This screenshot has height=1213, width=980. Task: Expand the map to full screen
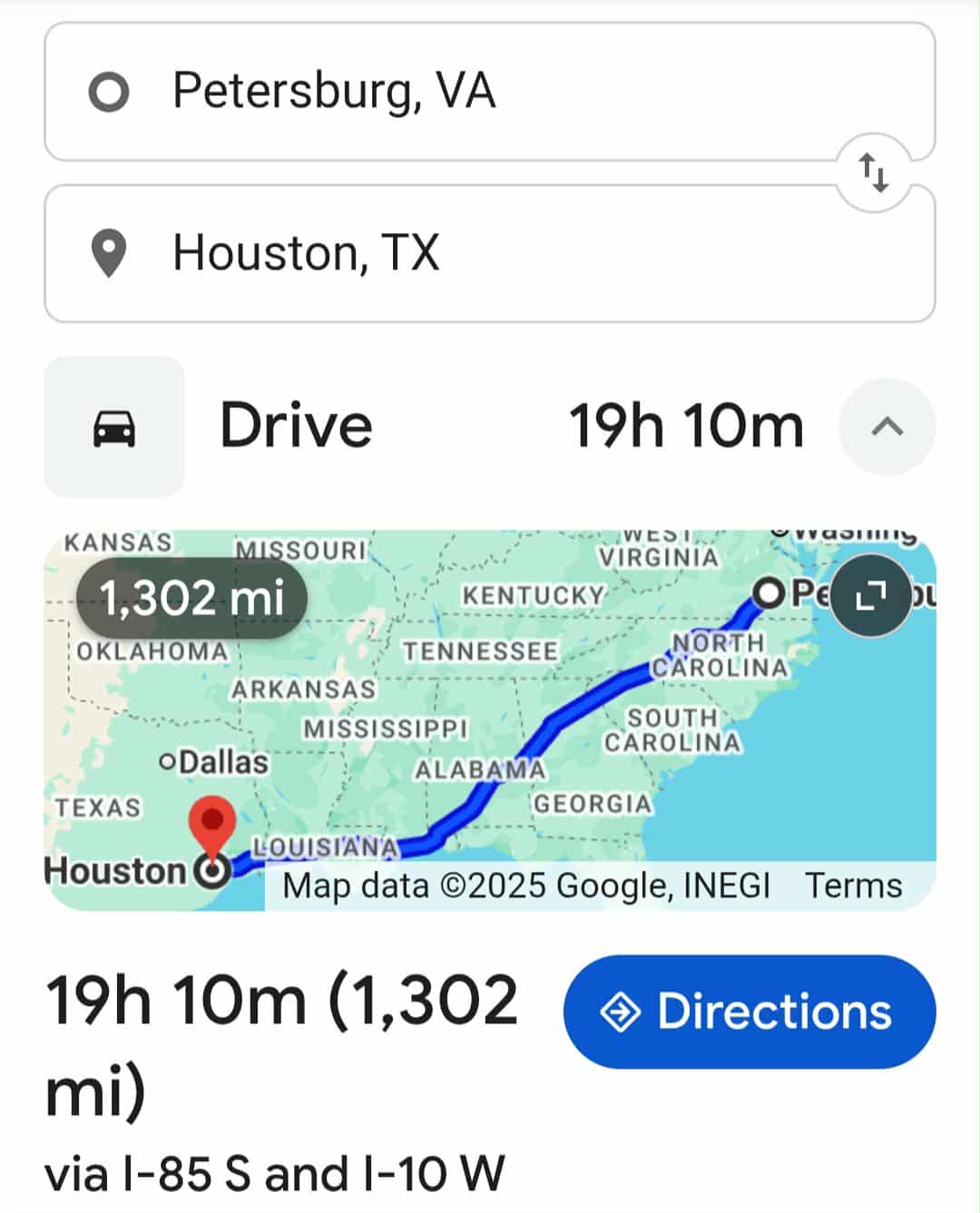click(870, 595)
